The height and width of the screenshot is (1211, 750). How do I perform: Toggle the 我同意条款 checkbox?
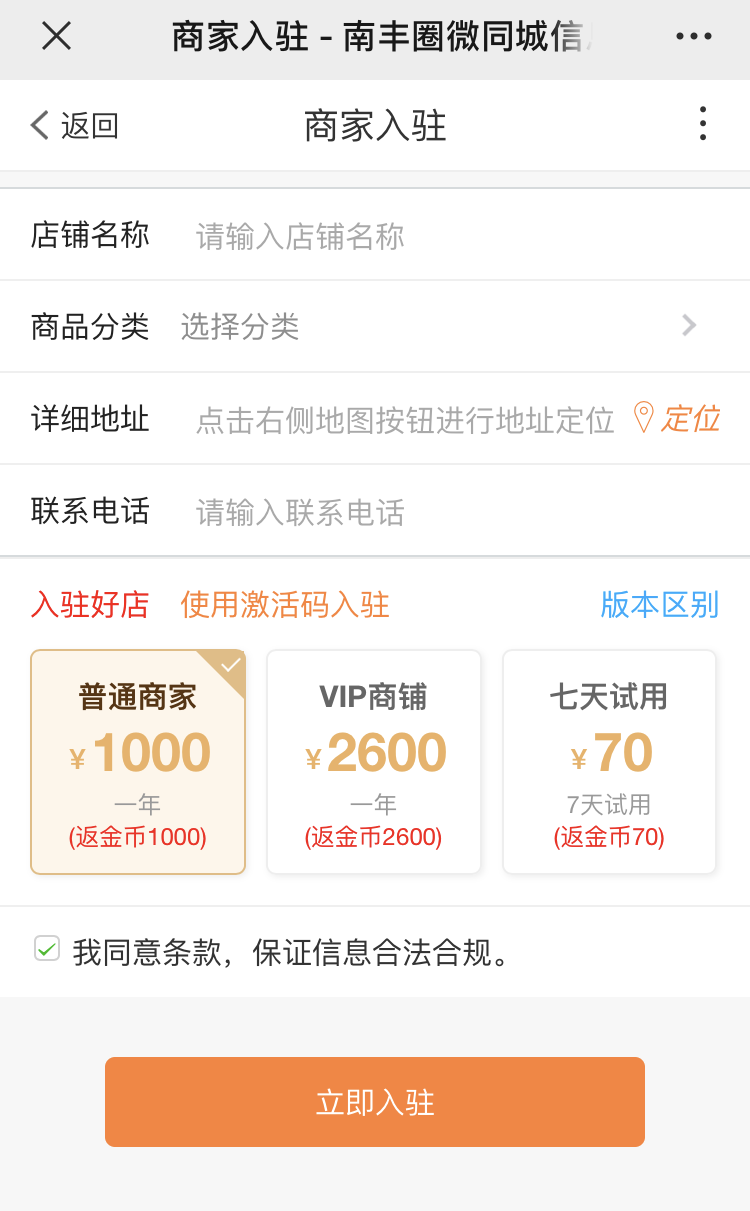pos(47,949)
